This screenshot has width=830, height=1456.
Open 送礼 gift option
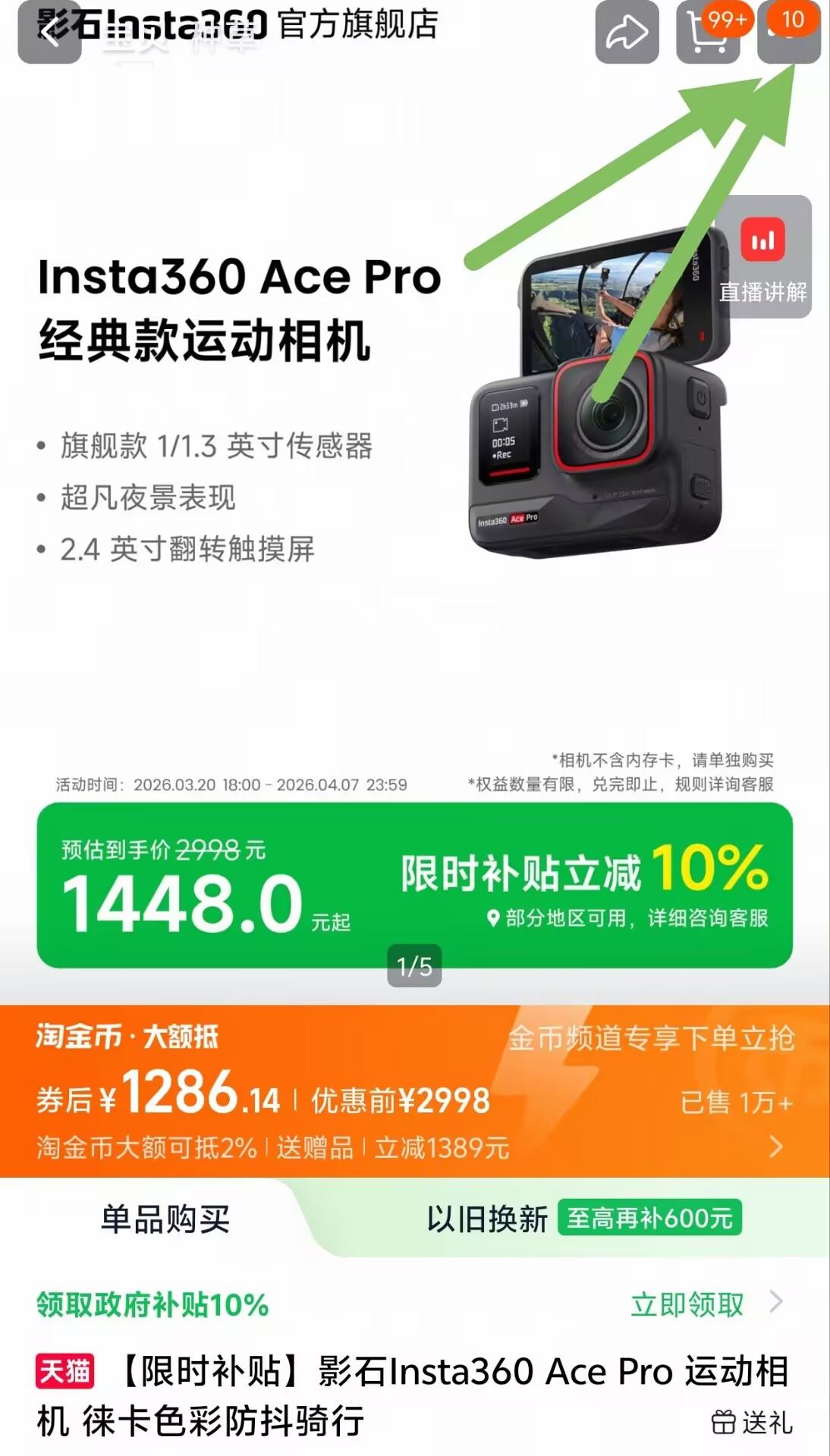pos(752,1422)
